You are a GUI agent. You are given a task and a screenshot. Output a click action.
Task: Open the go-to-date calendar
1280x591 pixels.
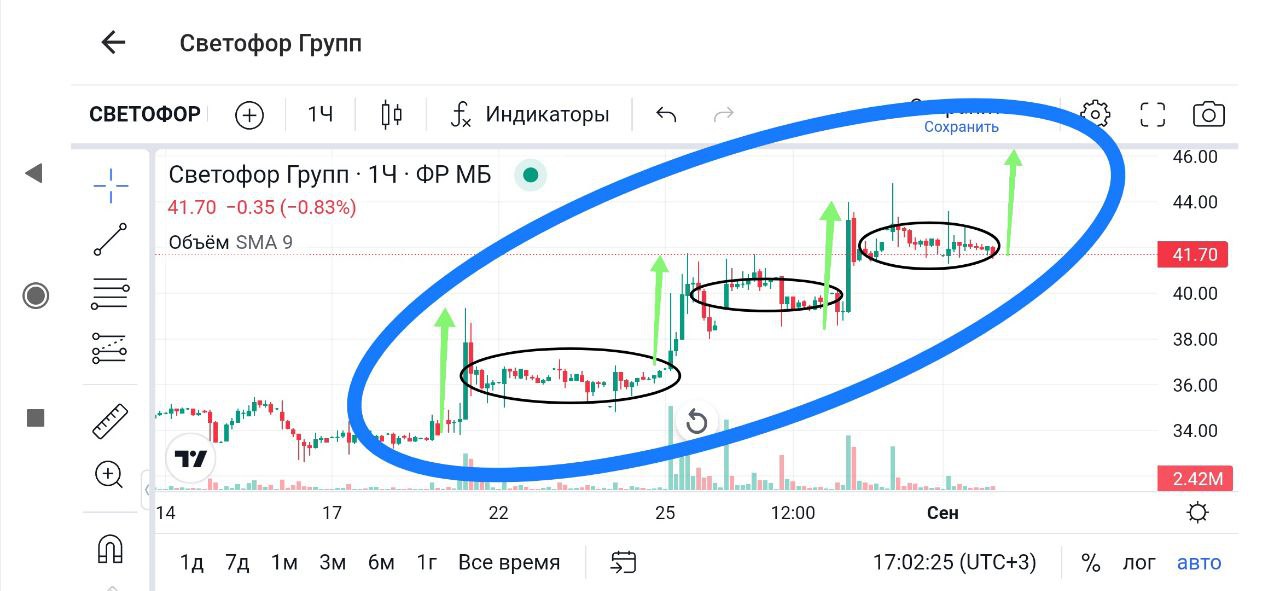(x=623, y=562)
